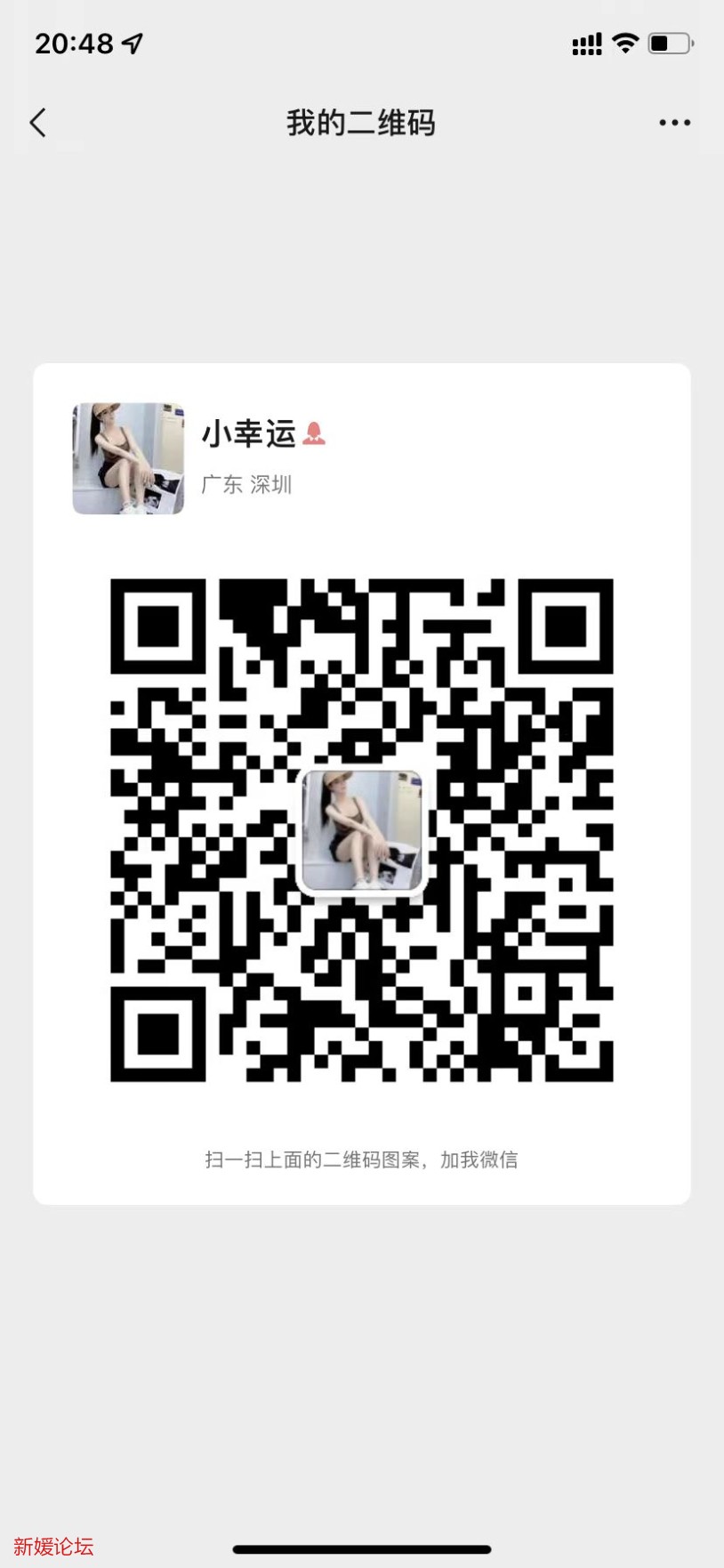Click the location arrow next to the time
The height and width of the screenshot is (1568, 724).
131,43
